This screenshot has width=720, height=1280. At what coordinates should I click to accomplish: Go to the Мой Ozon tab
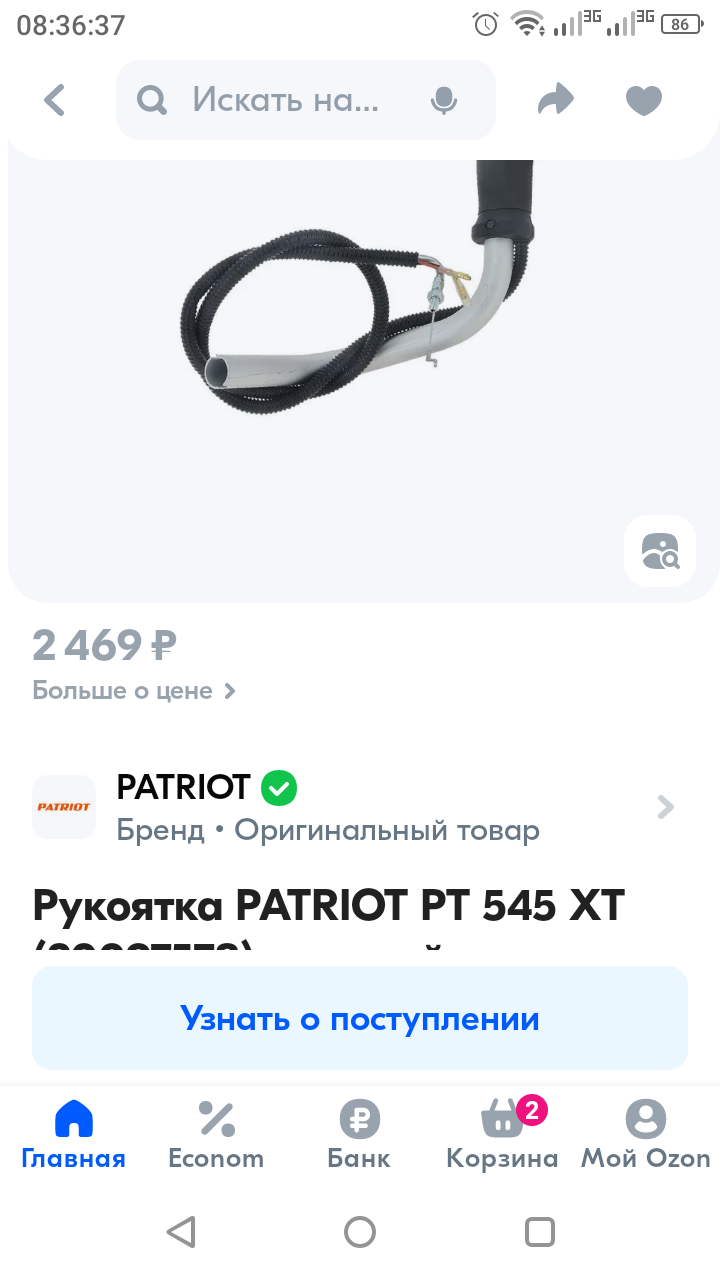tap(646, 1135)
